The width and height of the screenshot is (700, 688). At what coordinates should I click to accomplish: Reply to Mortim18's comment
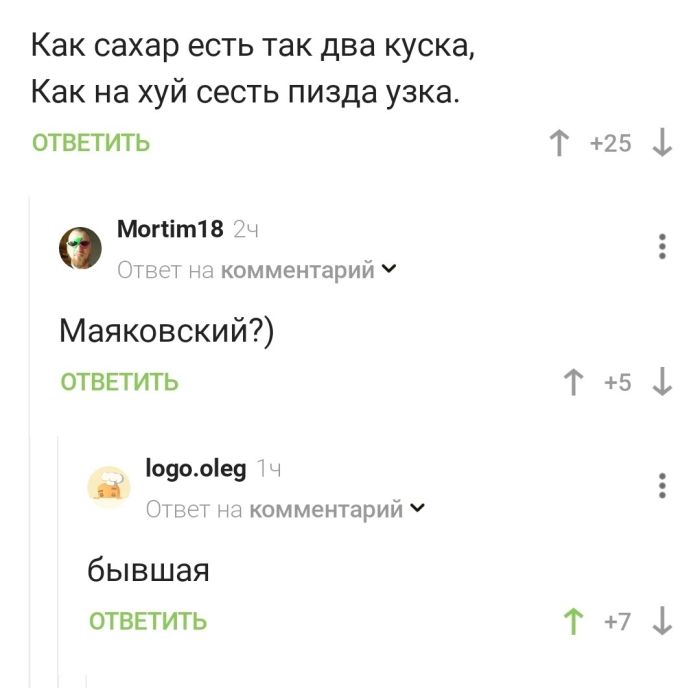point(119,382)
